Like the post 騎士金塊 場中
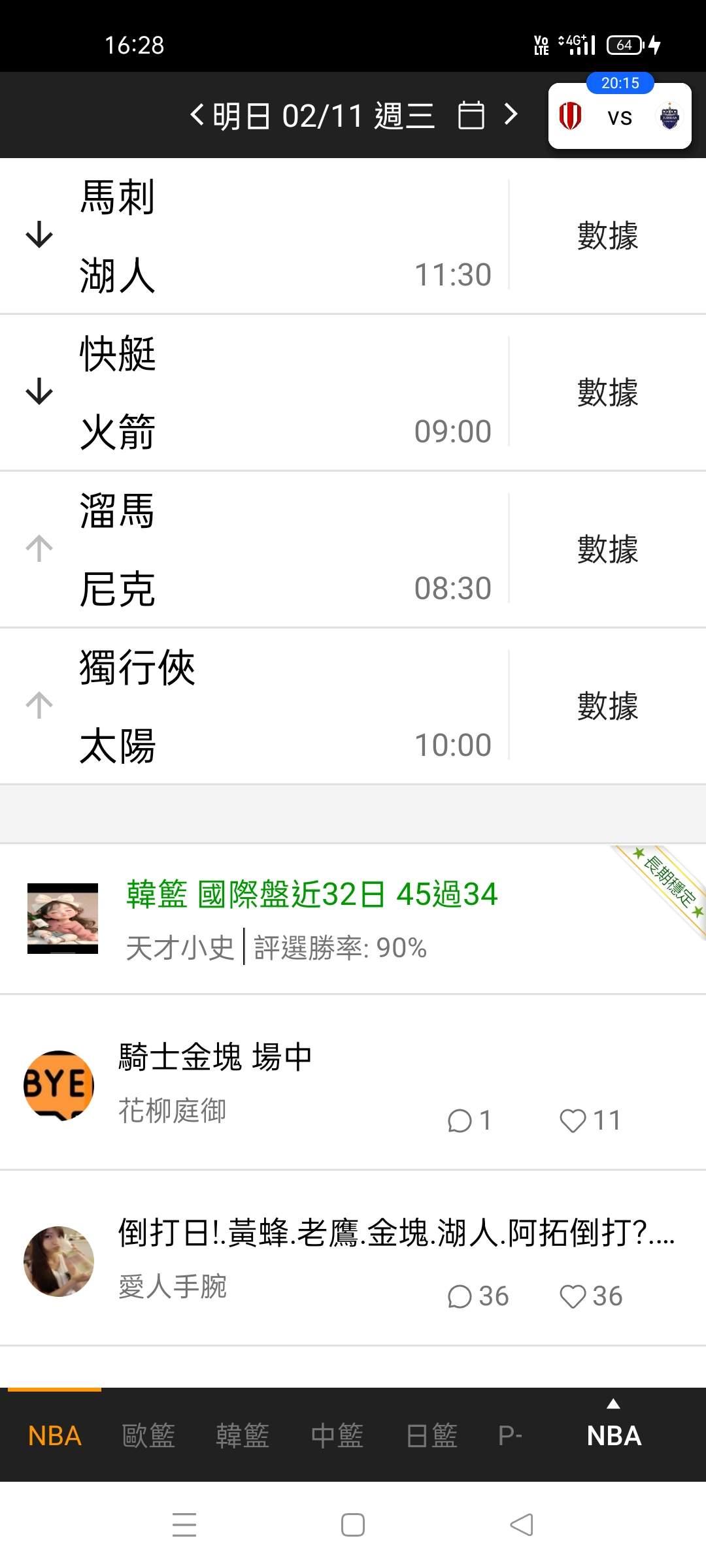The height and width of the screenshot is (1568, 706). point(573,1120)
